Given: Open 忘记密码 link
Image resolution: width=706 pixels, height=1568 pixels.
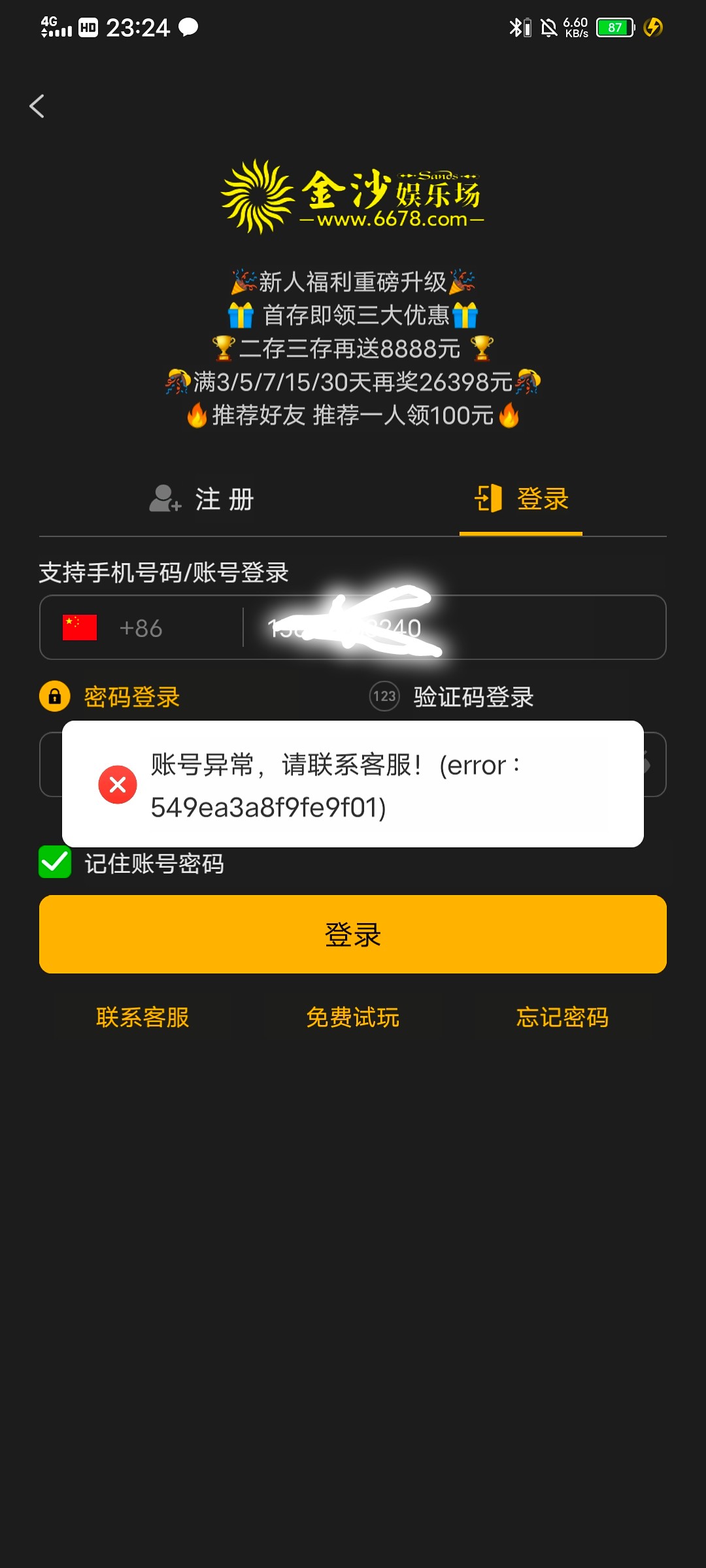Looking at the screenshot, I should tap(563, 1017).
